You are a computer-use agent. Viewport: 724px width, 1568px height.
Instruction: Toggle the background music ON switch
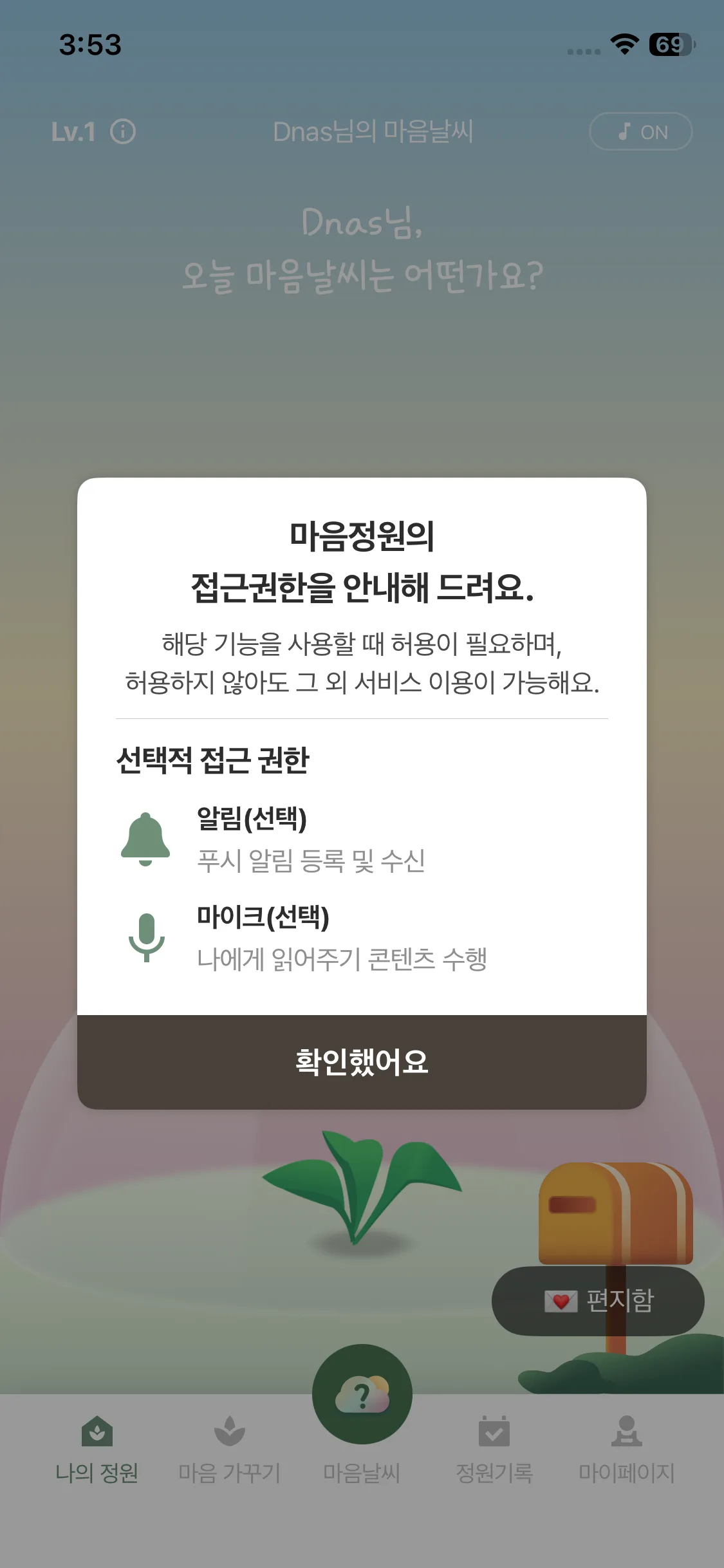[x=639, y=131]
